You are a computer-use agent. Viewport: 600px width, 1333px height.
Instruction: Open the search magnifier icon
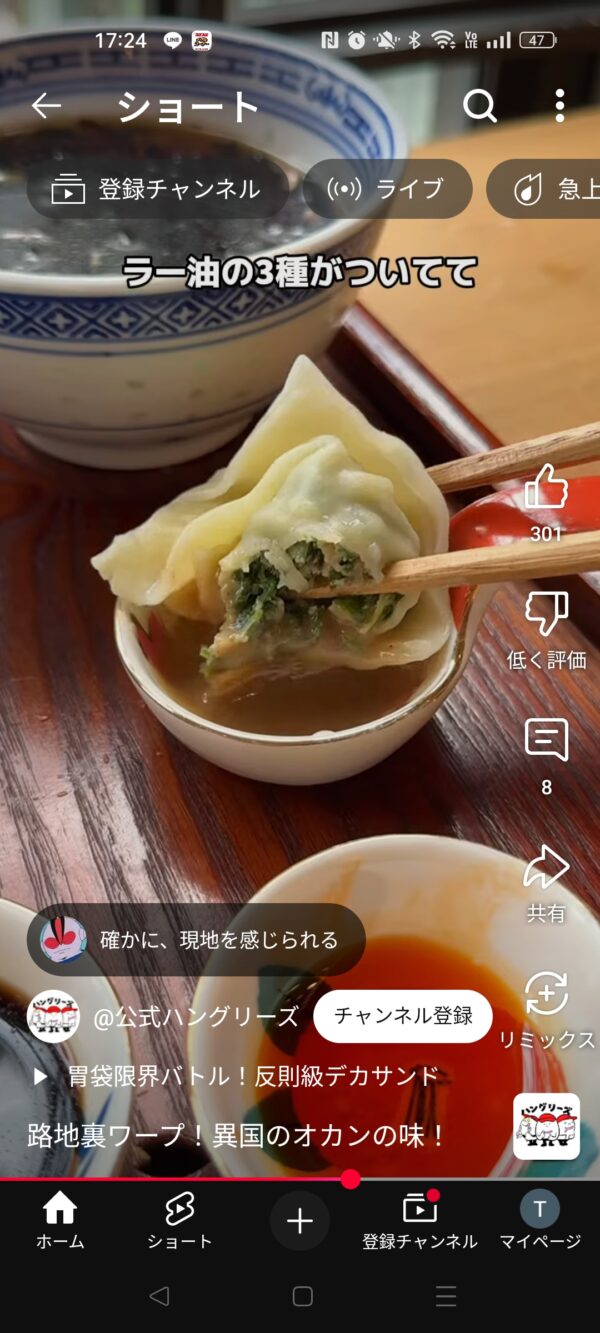click(x=480, y=106)
